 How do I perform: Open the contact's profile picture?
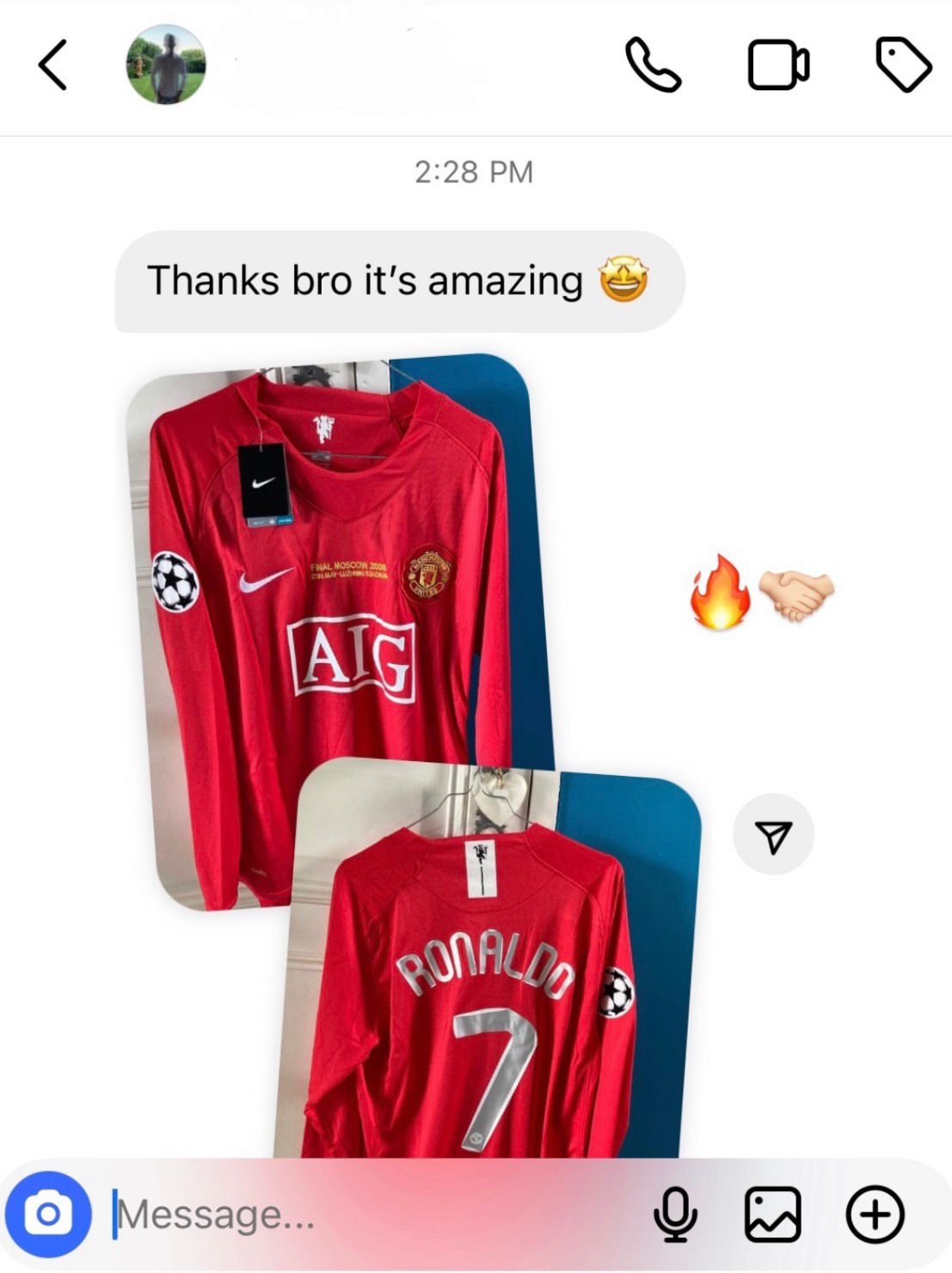point(166,65)
